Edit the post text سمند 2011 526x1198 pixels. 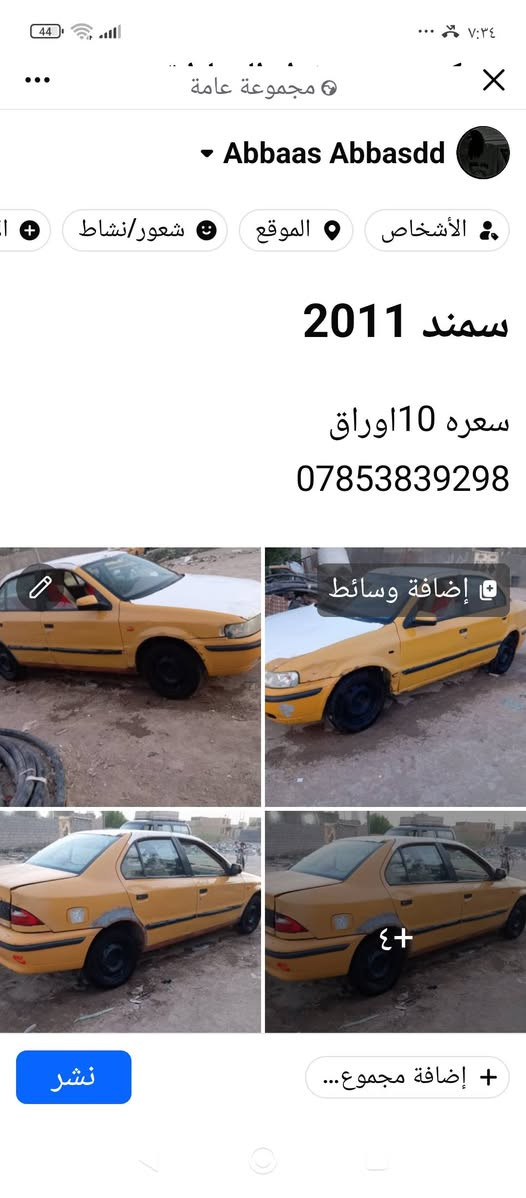(406, 322)
